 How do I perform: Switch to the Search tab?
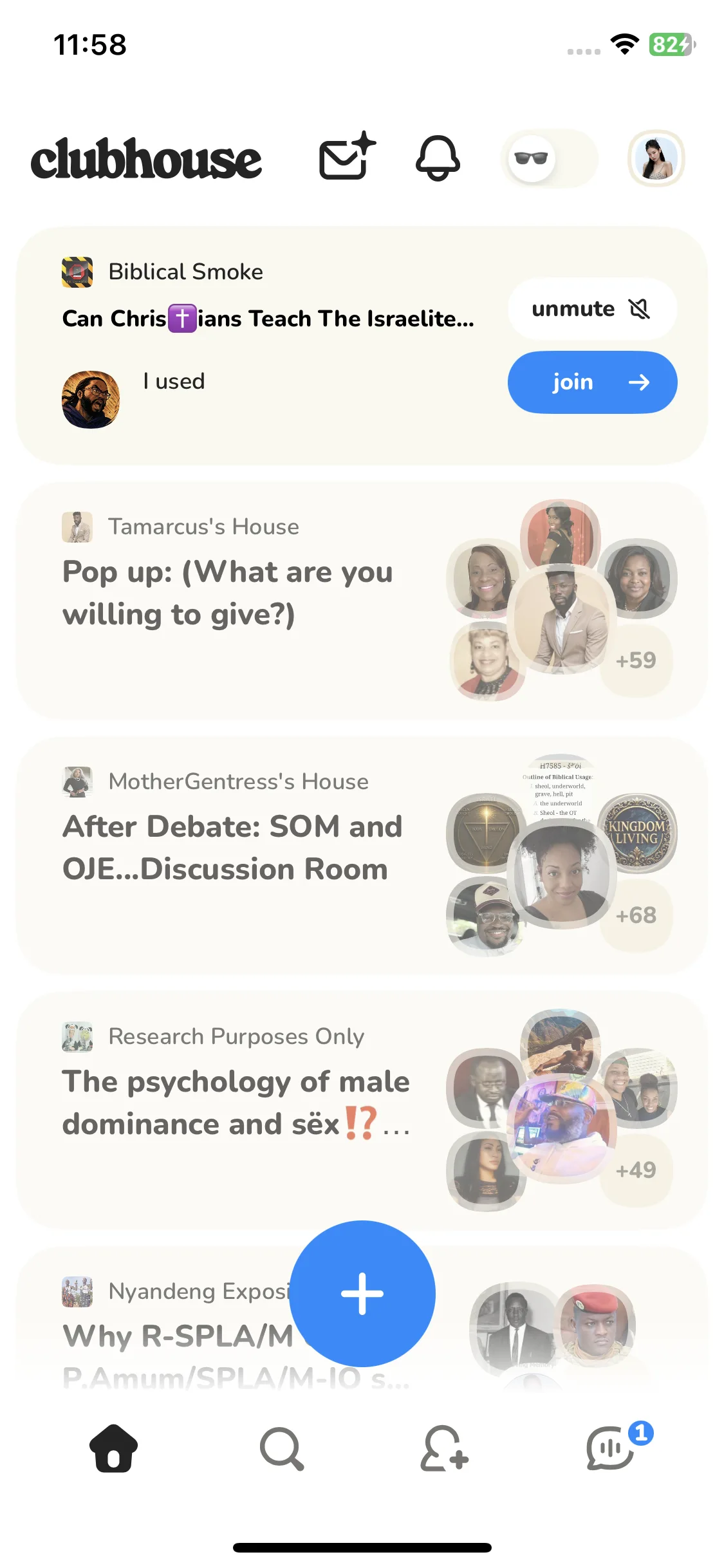tap(281, 1448)
